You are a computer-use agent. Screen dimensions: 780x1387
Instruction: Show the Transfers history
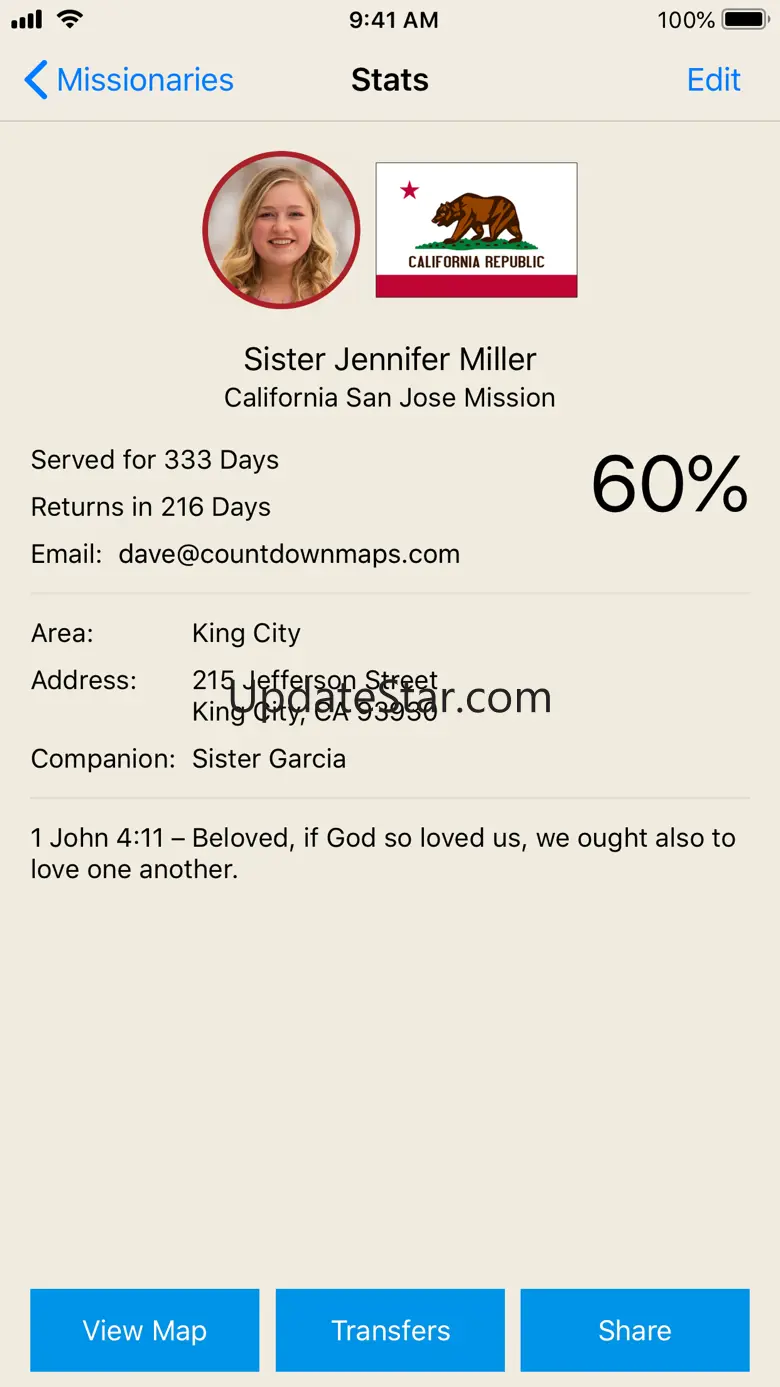pyautogui.click(x=390, y=1330)
